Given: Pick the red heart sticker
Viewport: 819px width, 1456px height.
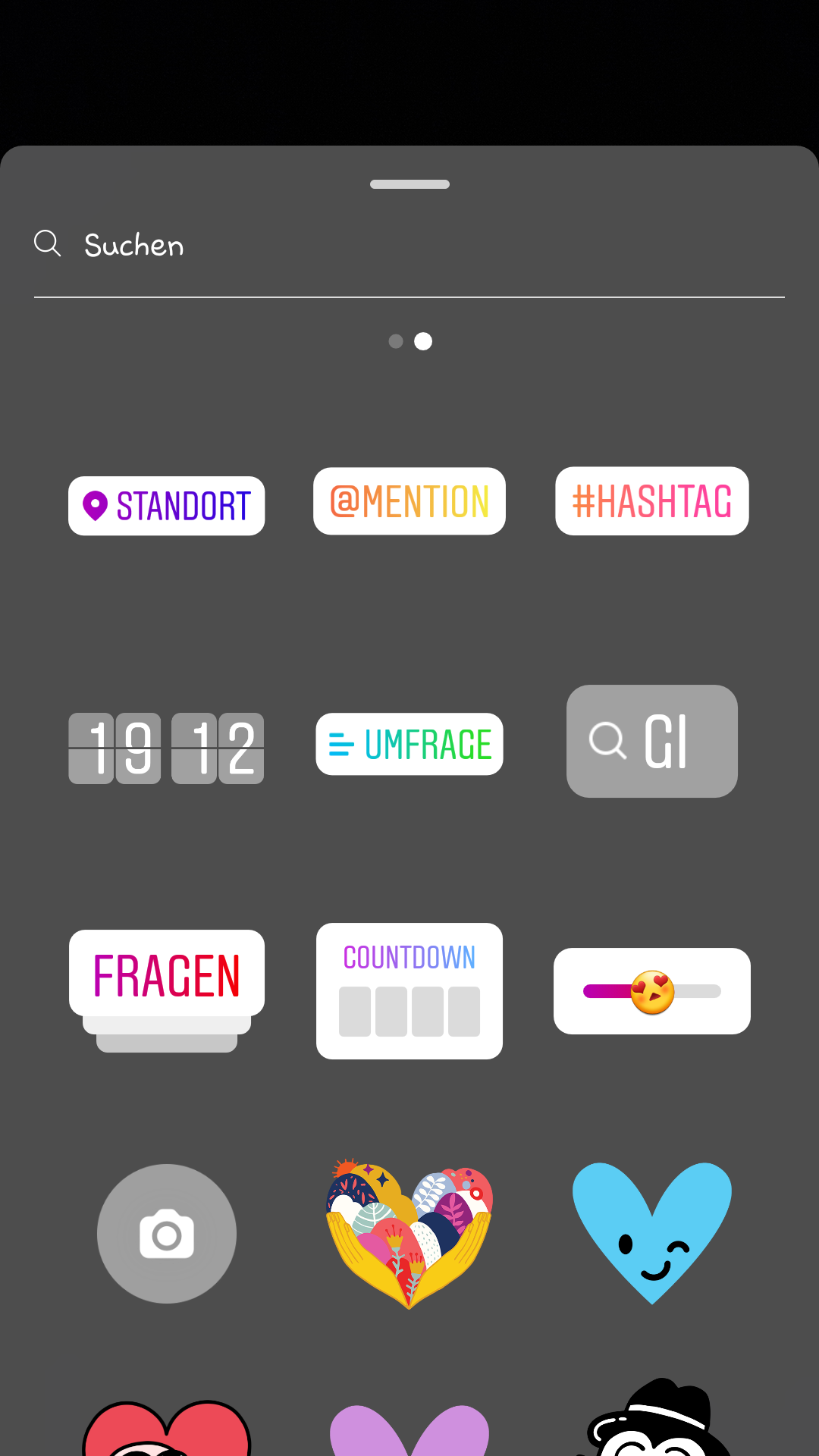Looking at the screenshot, I should [x=167, y=1429].
